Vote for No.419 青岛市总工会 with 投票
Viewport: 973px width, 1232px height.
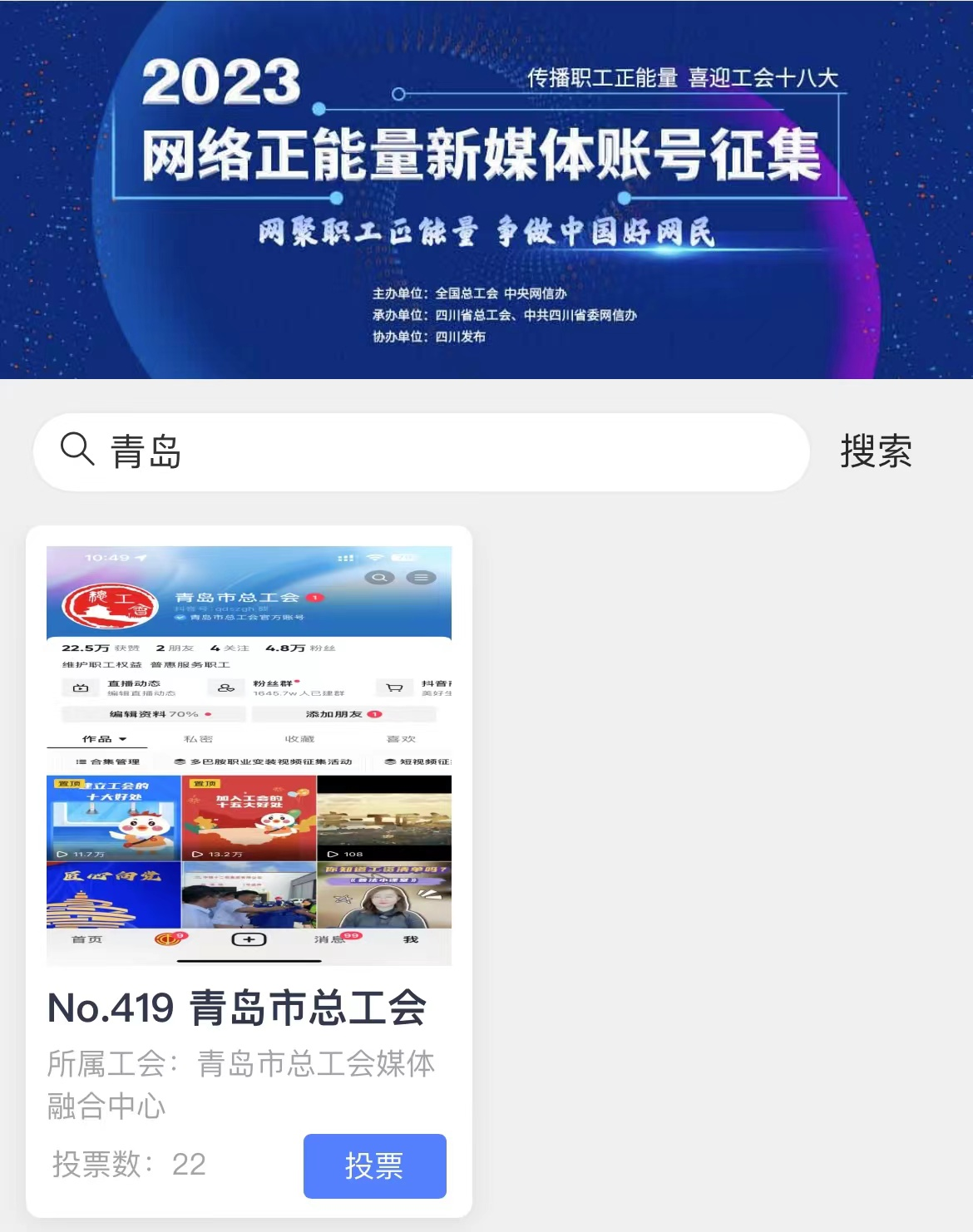click(374, 1165)
